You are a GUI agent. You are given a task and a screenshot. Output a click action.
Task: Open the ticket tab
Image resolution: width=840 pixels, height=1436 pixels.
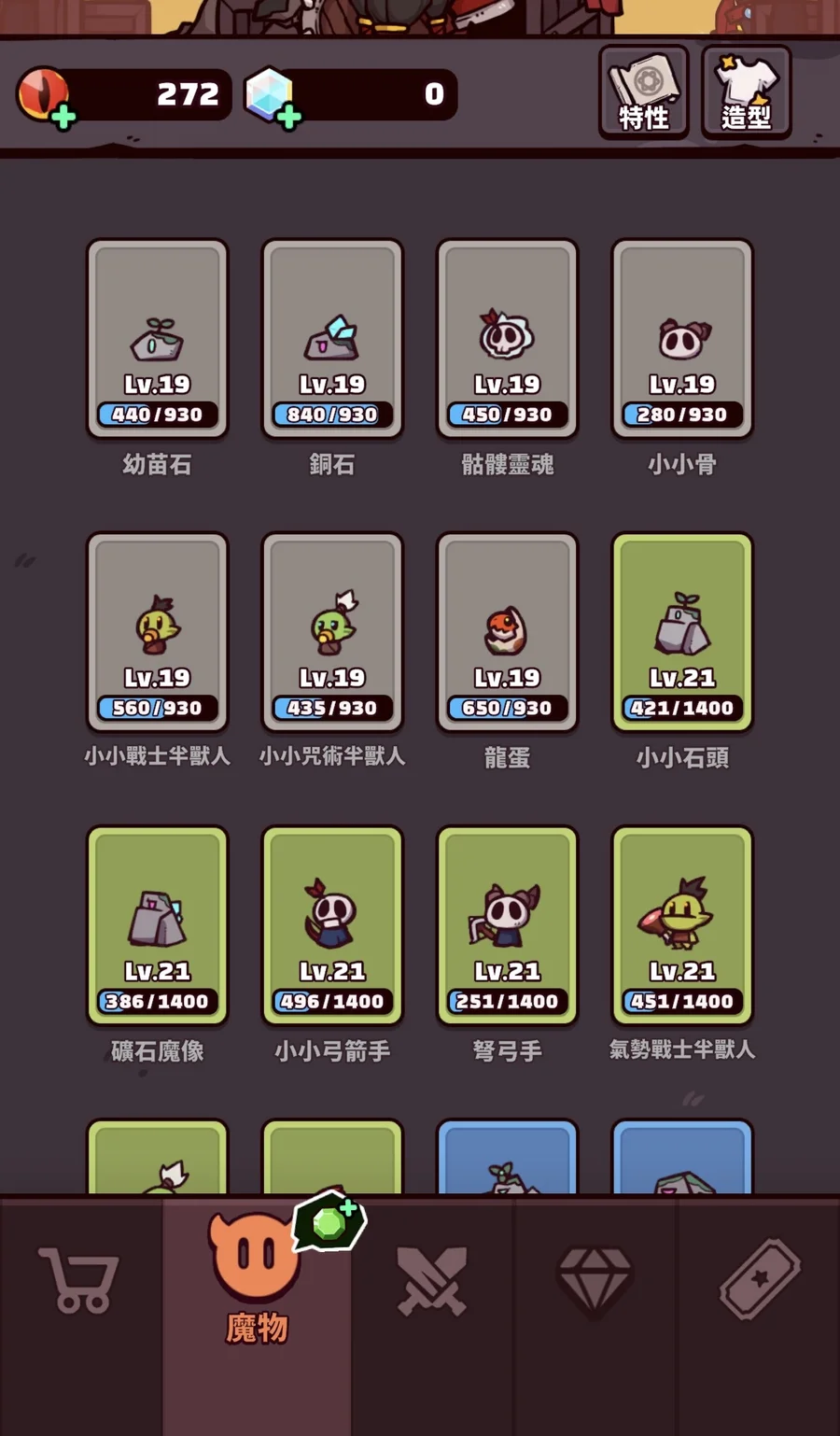tap(760, 1281)
